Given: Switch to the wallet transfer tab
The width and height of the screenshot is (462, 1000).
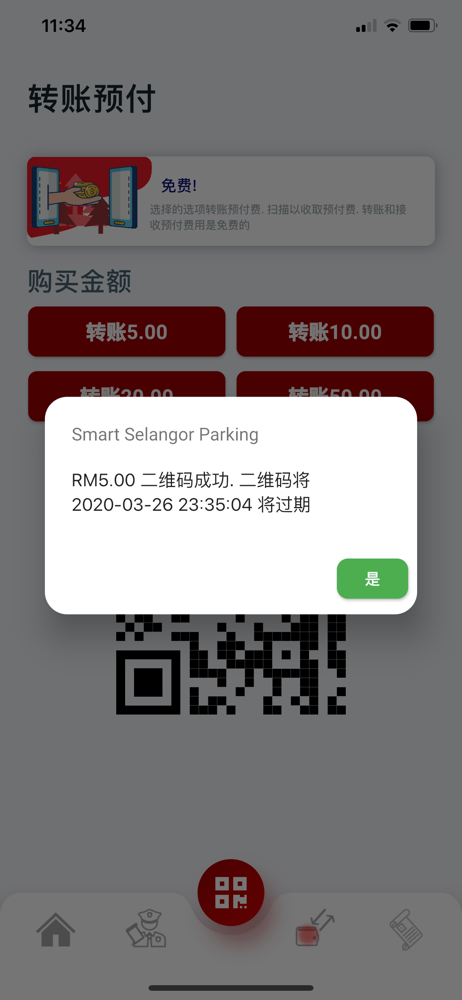Looking at the screenshot, I should click(315, 928).
